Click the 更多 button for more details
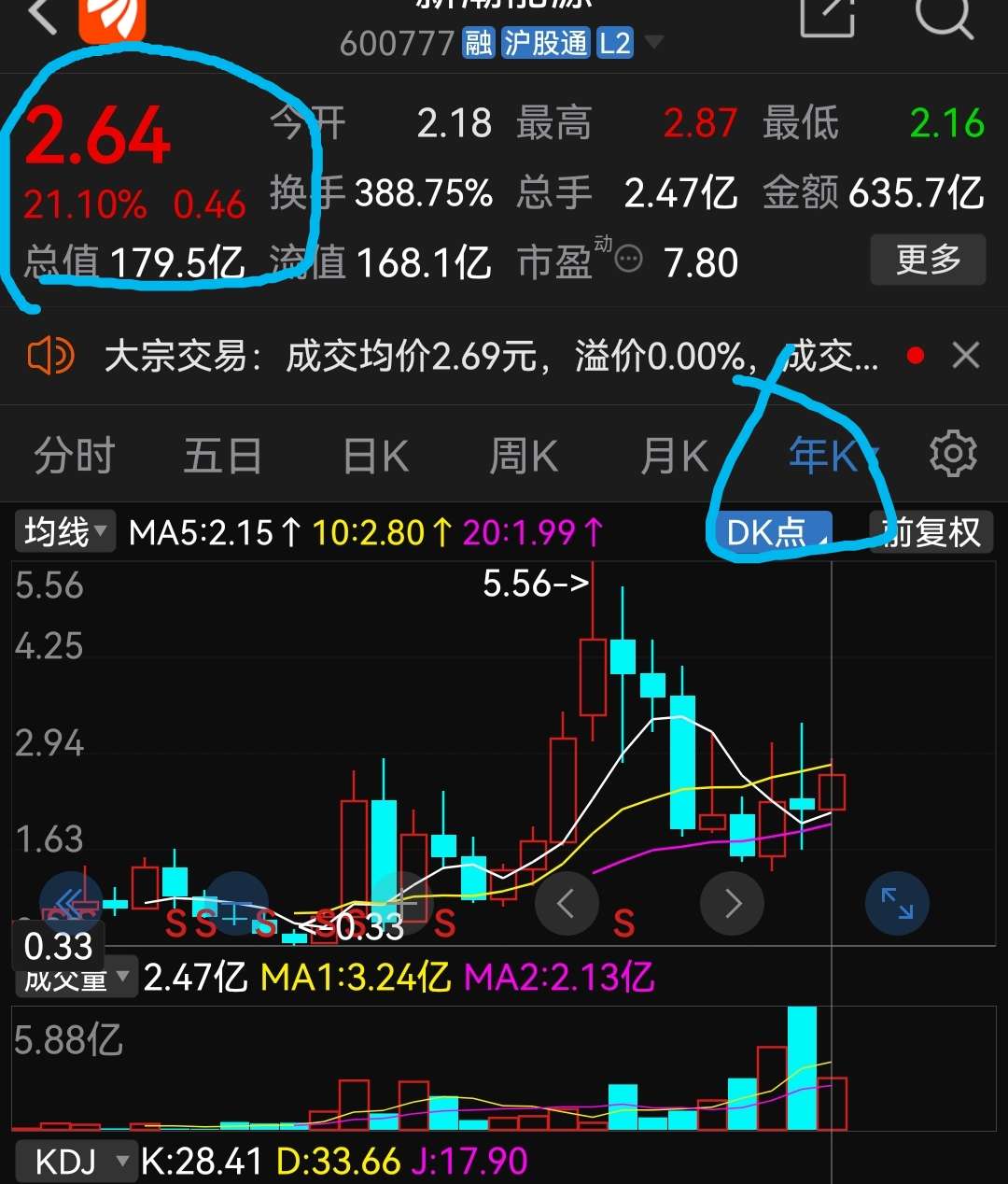Screen dimensions: 1008x1184 click(928, 261)
